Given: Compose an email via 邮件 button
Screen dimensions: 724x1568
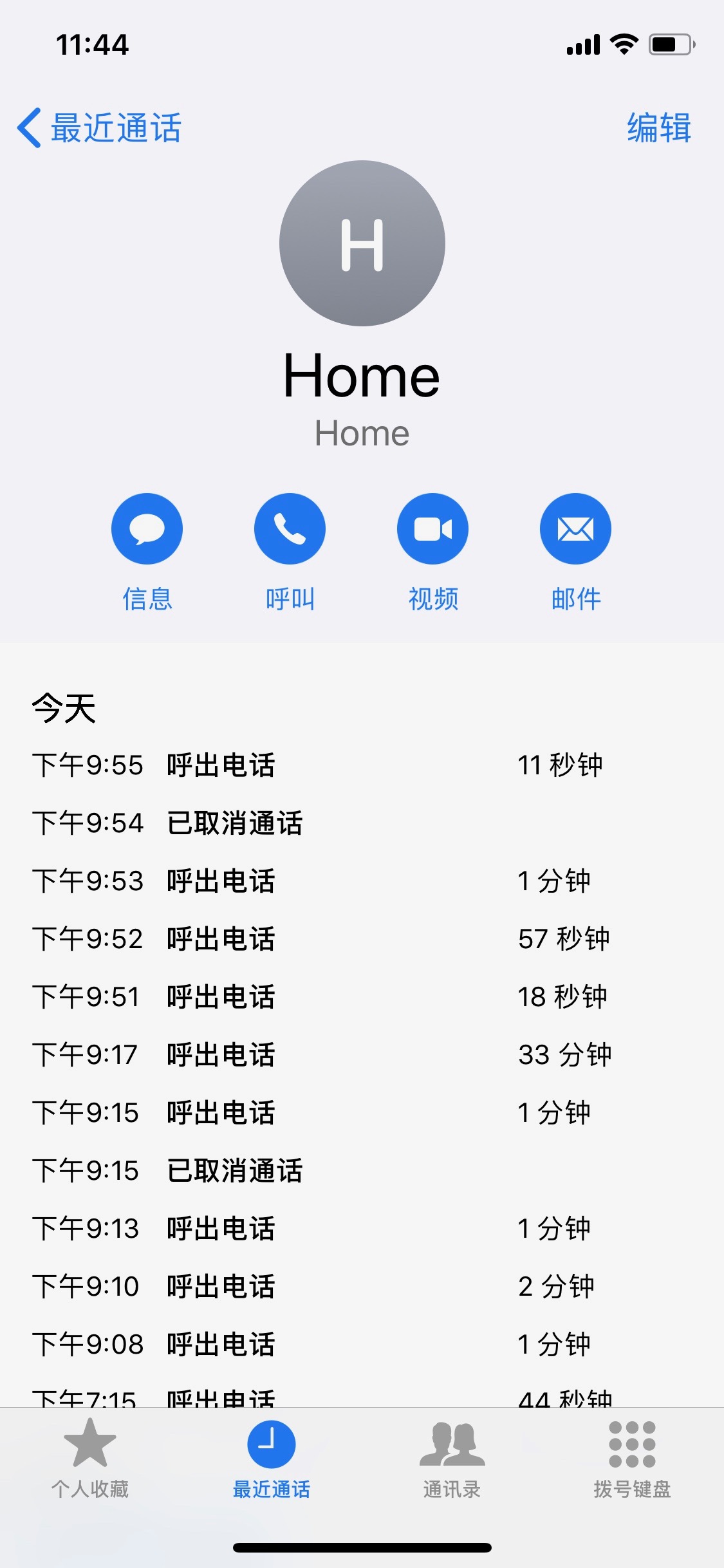Looking at the screenshot, I should 575,529.
